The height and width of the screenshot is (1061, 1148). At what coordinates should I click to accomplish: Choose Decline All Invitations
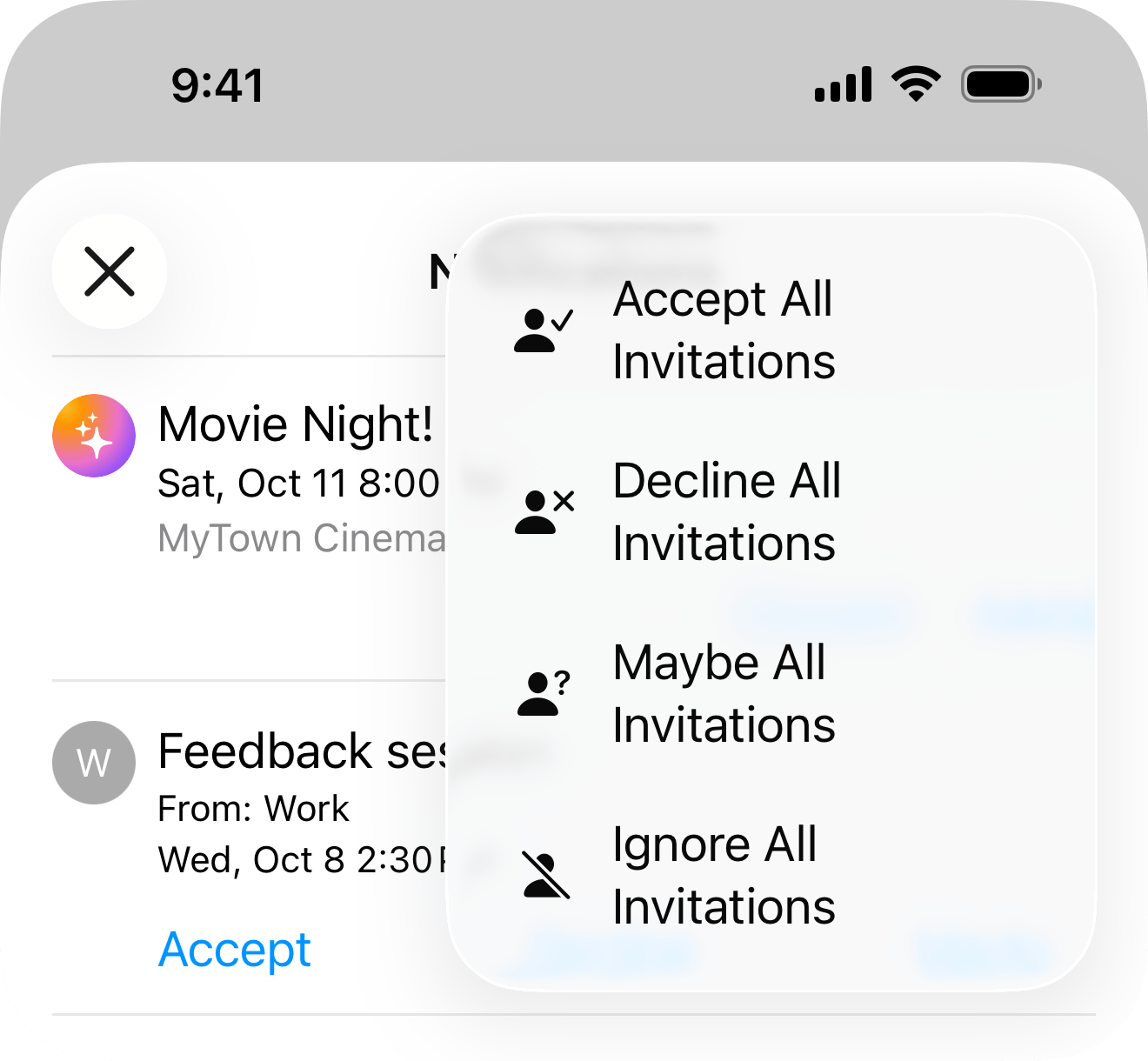[725, 512]
